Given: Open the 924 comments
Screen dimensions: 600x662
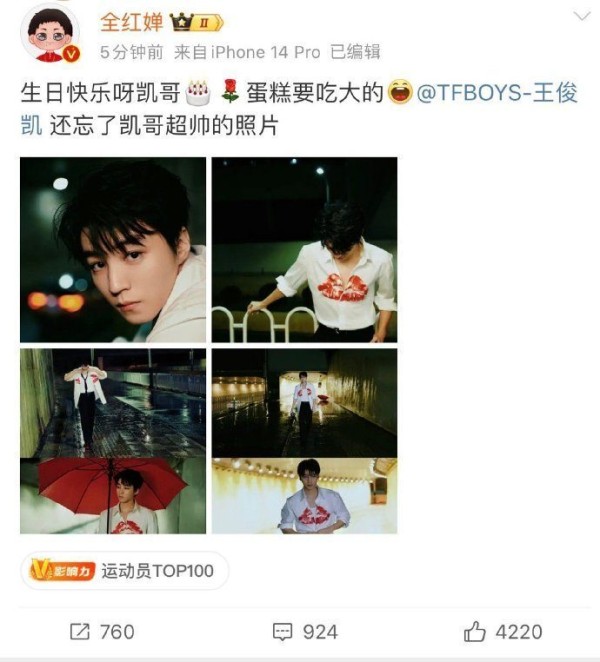Looking at the screenshot, I should [305, 631].
